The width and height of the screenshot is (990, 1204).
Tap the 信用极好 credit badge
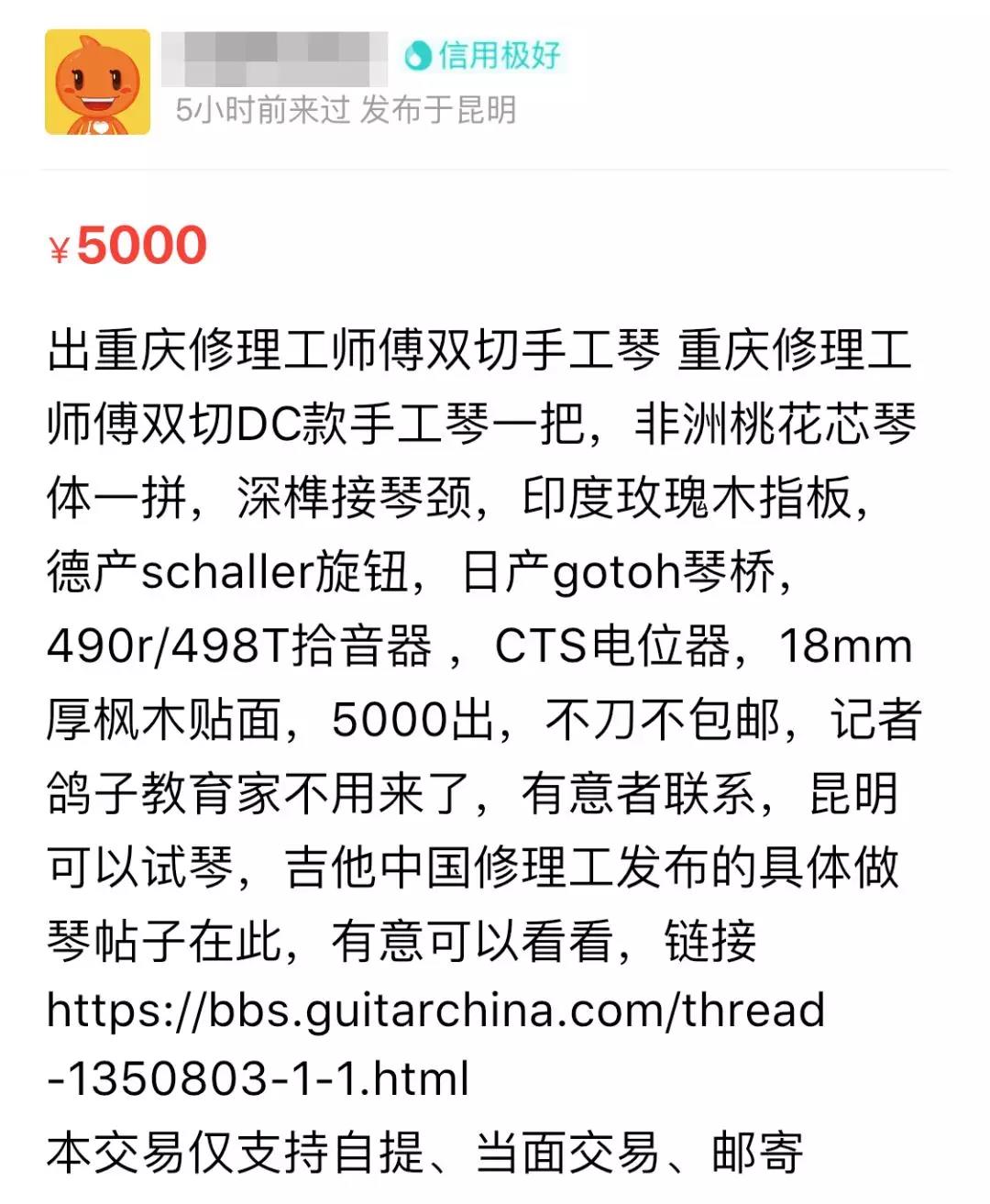[482, 56]
